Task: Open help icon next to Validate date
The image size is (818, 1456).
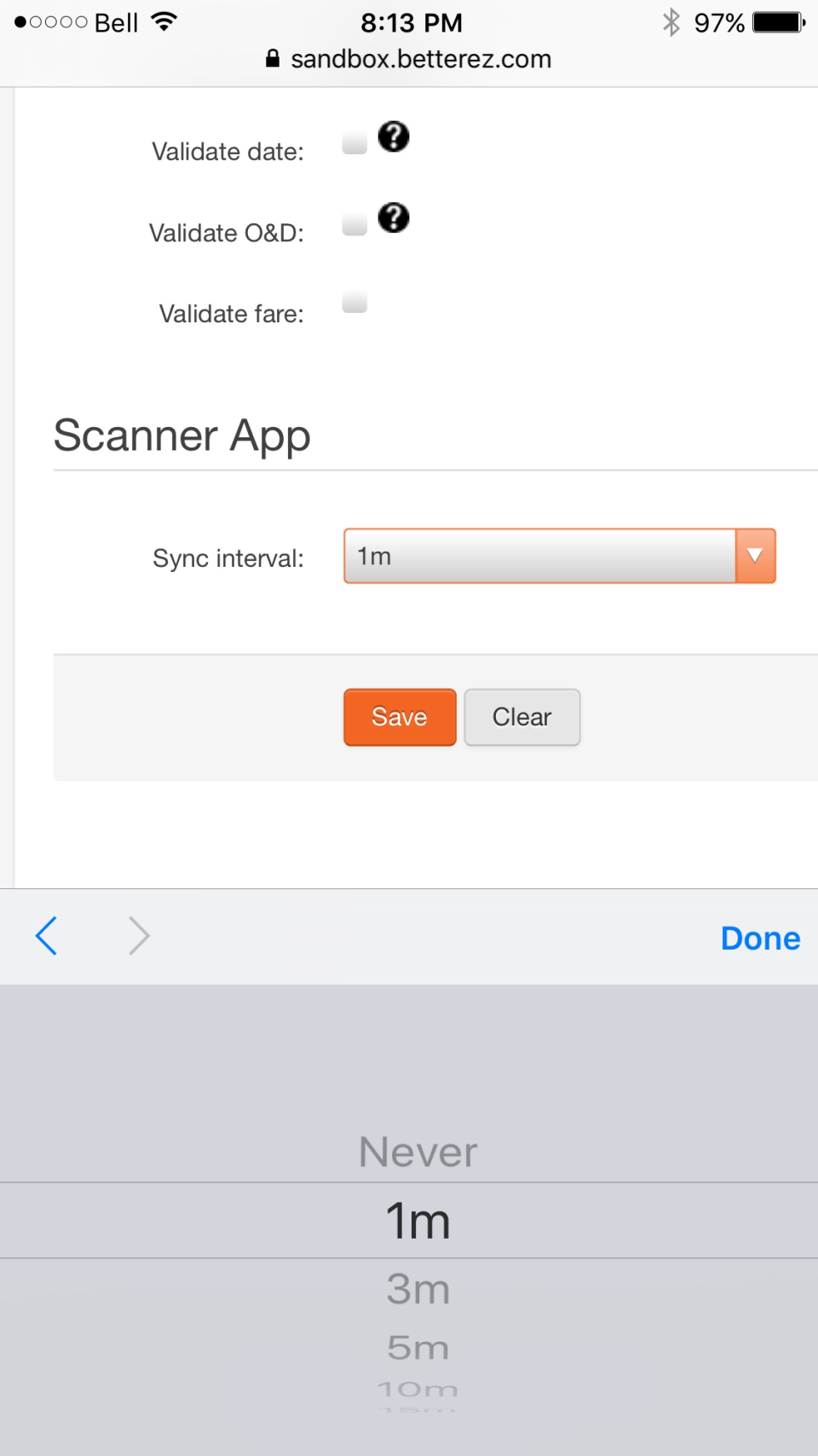Action: click(394, 136)
